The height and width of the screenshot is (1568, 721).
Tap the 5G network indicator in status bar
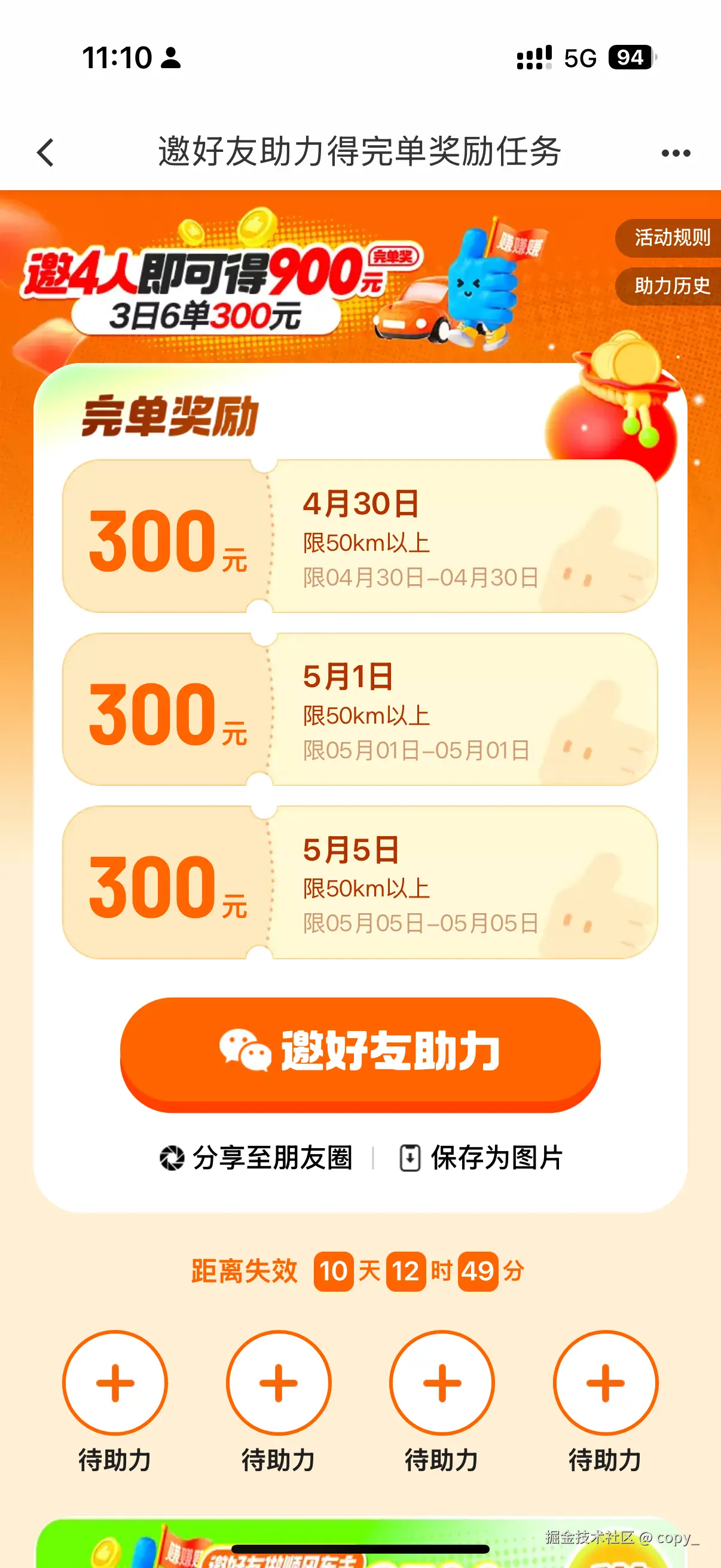[579, 57]
